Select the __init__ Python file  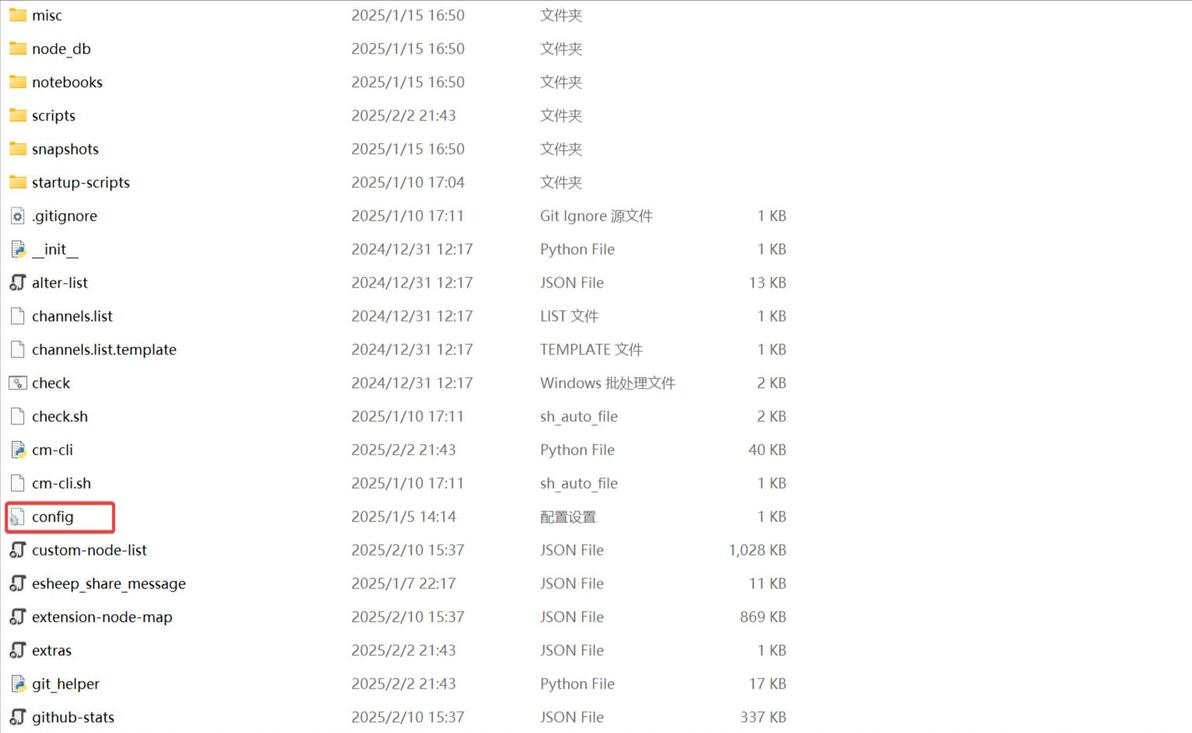point(54,250)
